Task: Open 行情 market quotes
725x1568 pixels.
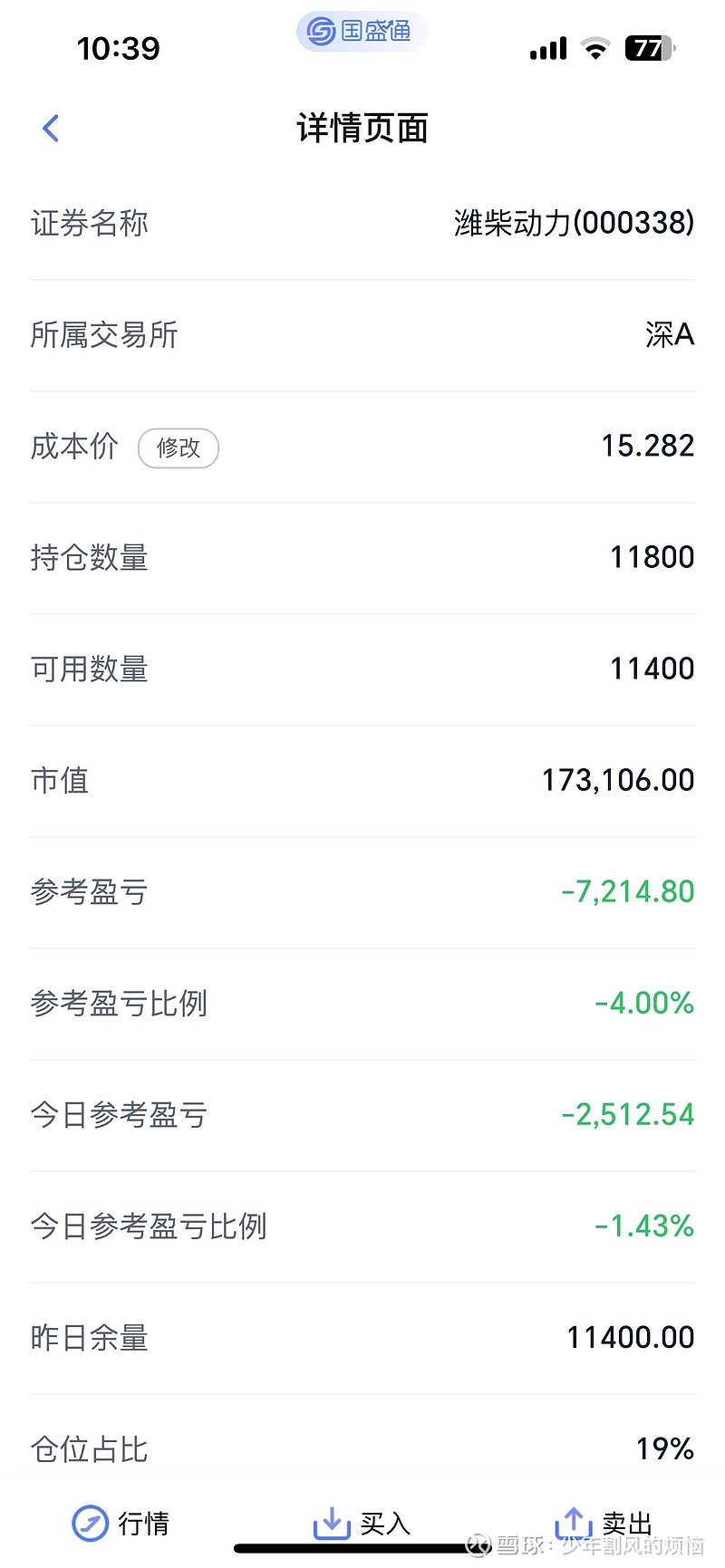Action: tap(121, 1523)
